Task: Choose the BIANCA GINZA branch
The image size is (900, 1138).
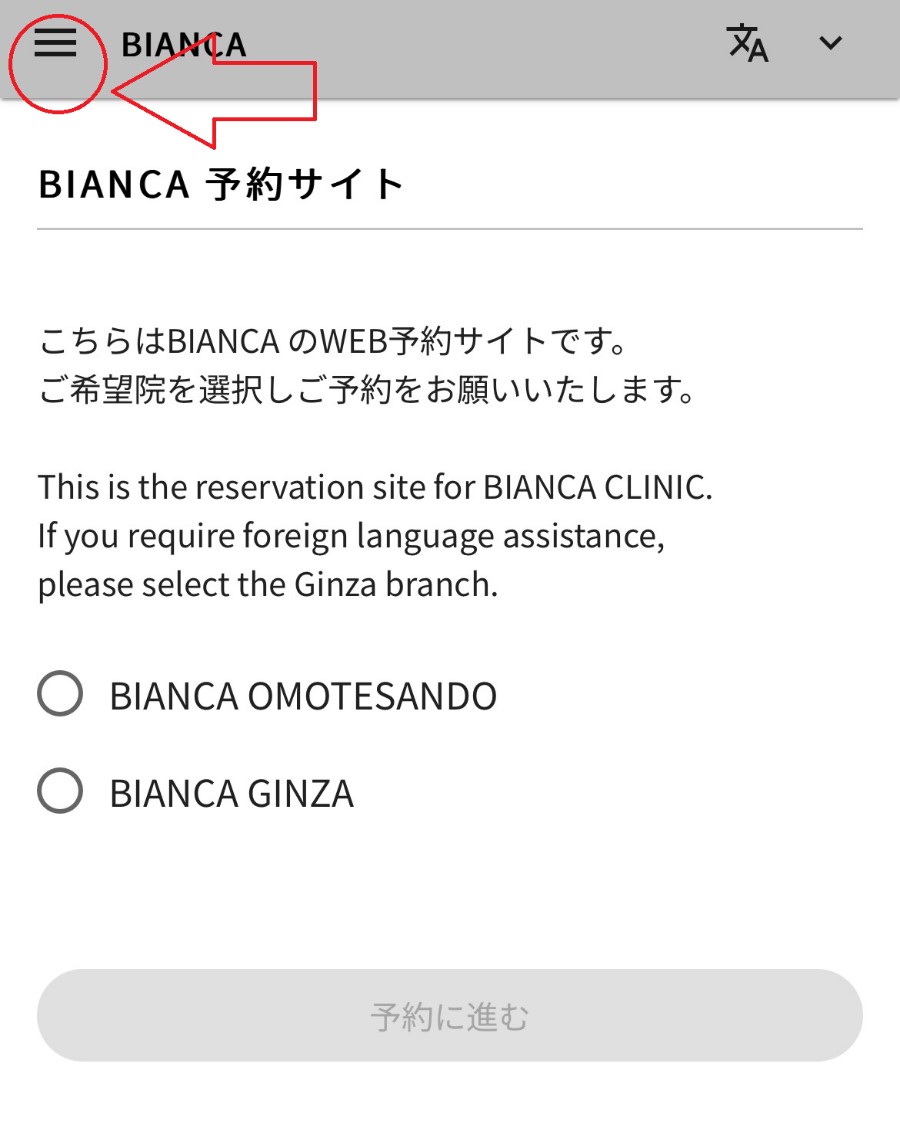Action: pyautogui.click(x=60, y=792)
